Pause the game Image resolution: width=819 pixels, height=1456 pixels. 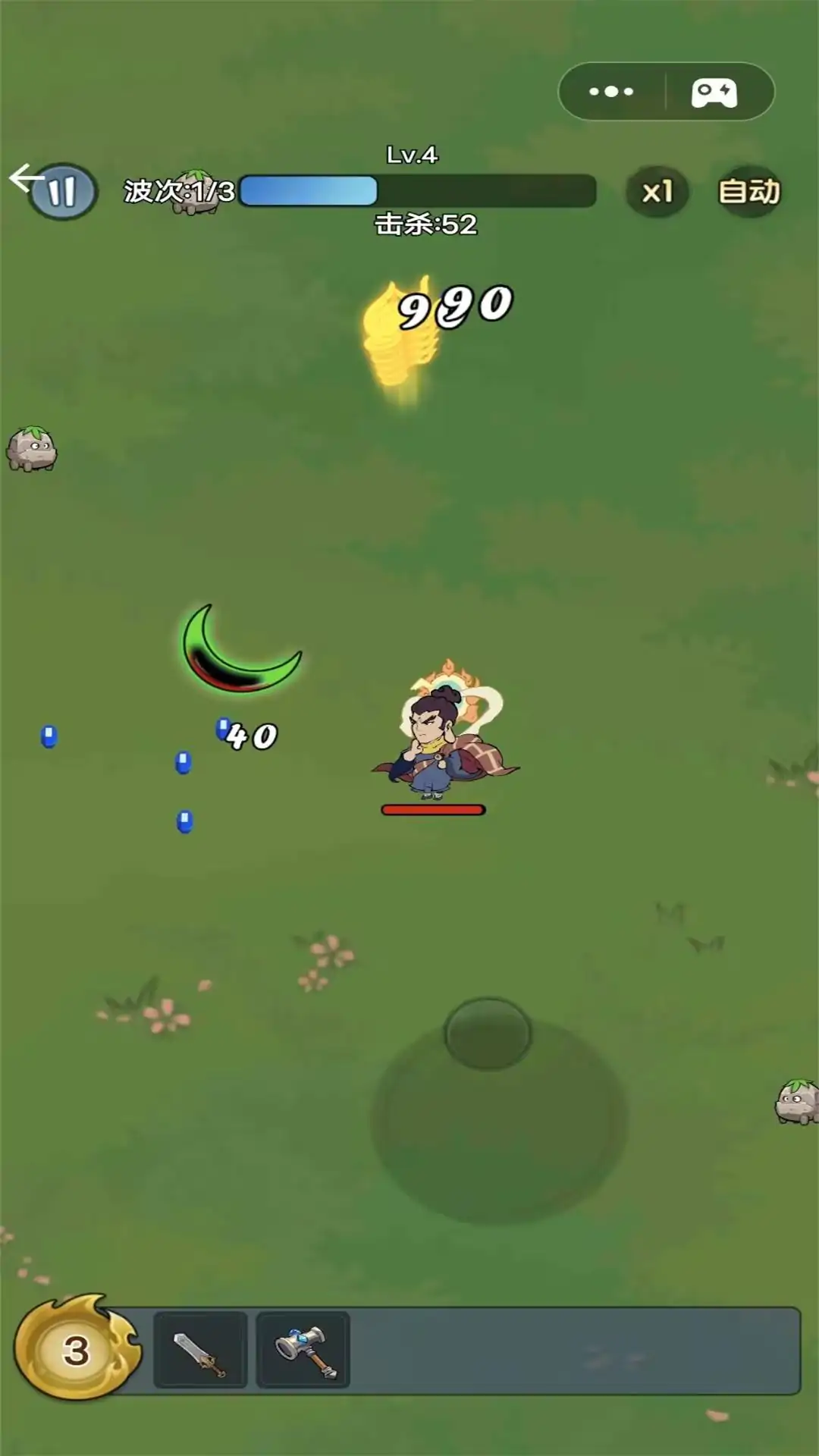[x=62, y=192]
